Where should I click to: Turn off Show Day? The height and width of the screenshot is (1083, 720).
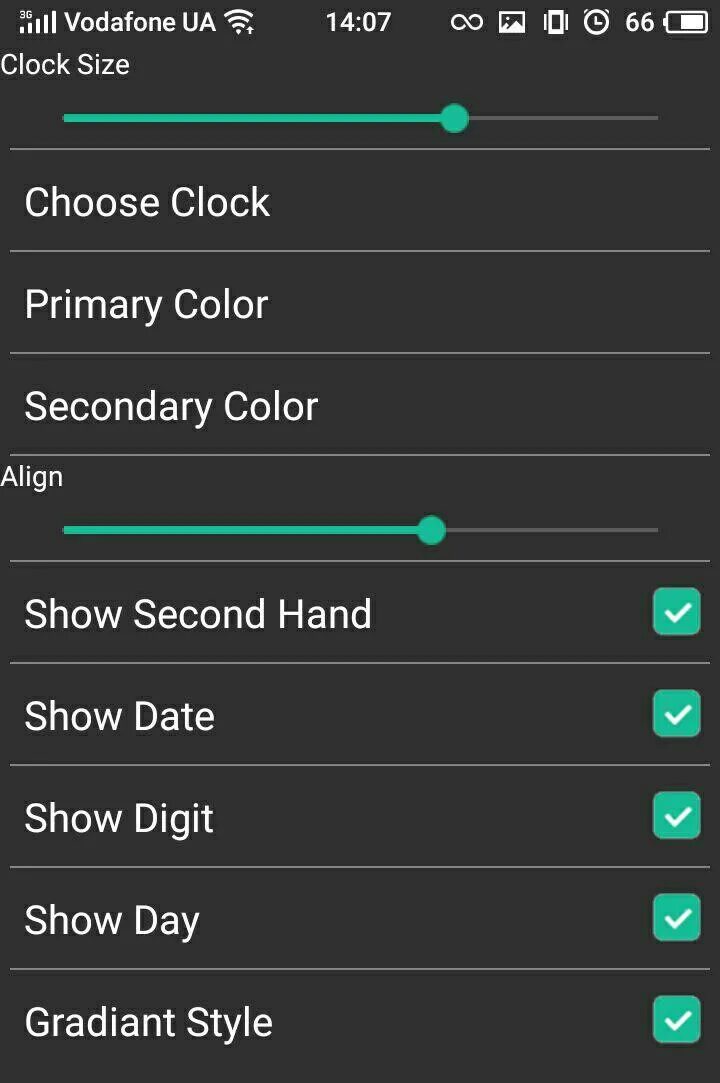[676, 918]
